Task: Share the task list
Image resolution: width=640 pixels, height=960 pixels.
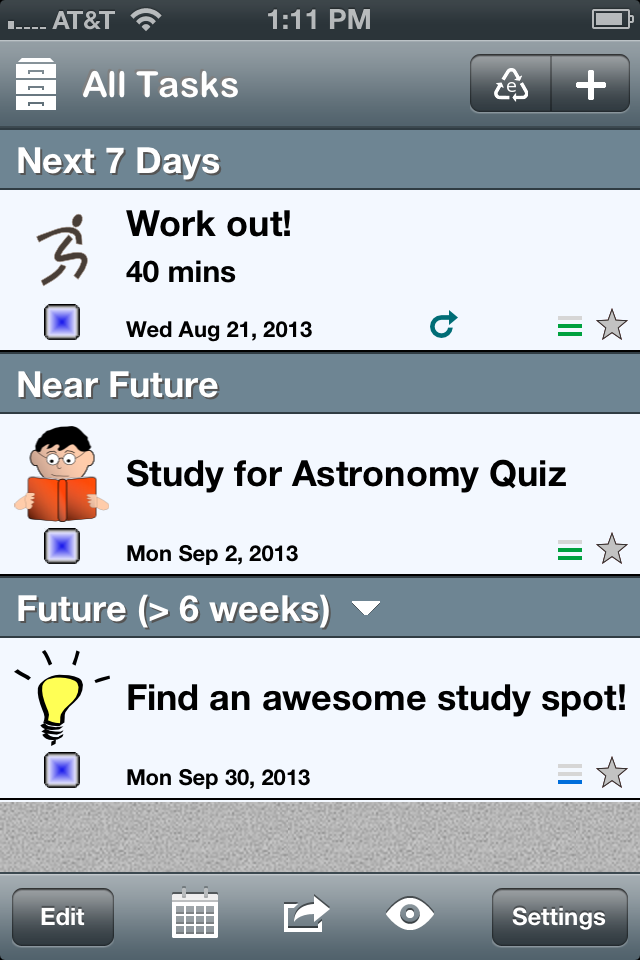Action: (x=306, y=914)
